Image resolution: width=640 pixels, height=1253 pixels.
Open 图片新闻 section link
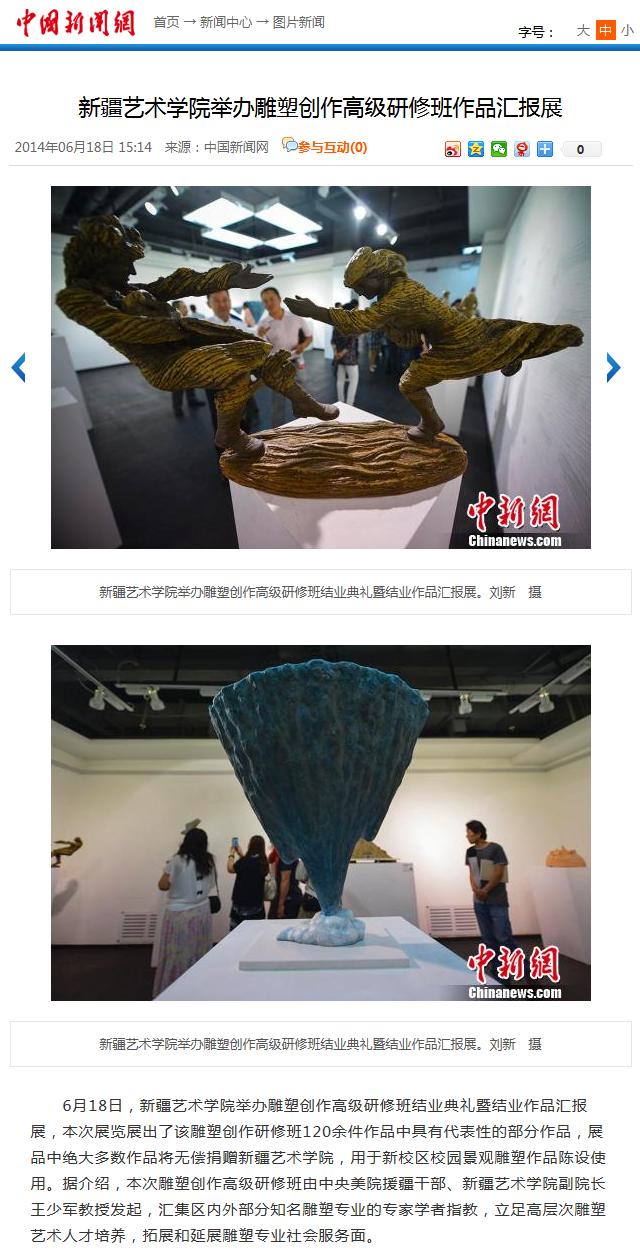pyautogui.click(x=298, y=22)
